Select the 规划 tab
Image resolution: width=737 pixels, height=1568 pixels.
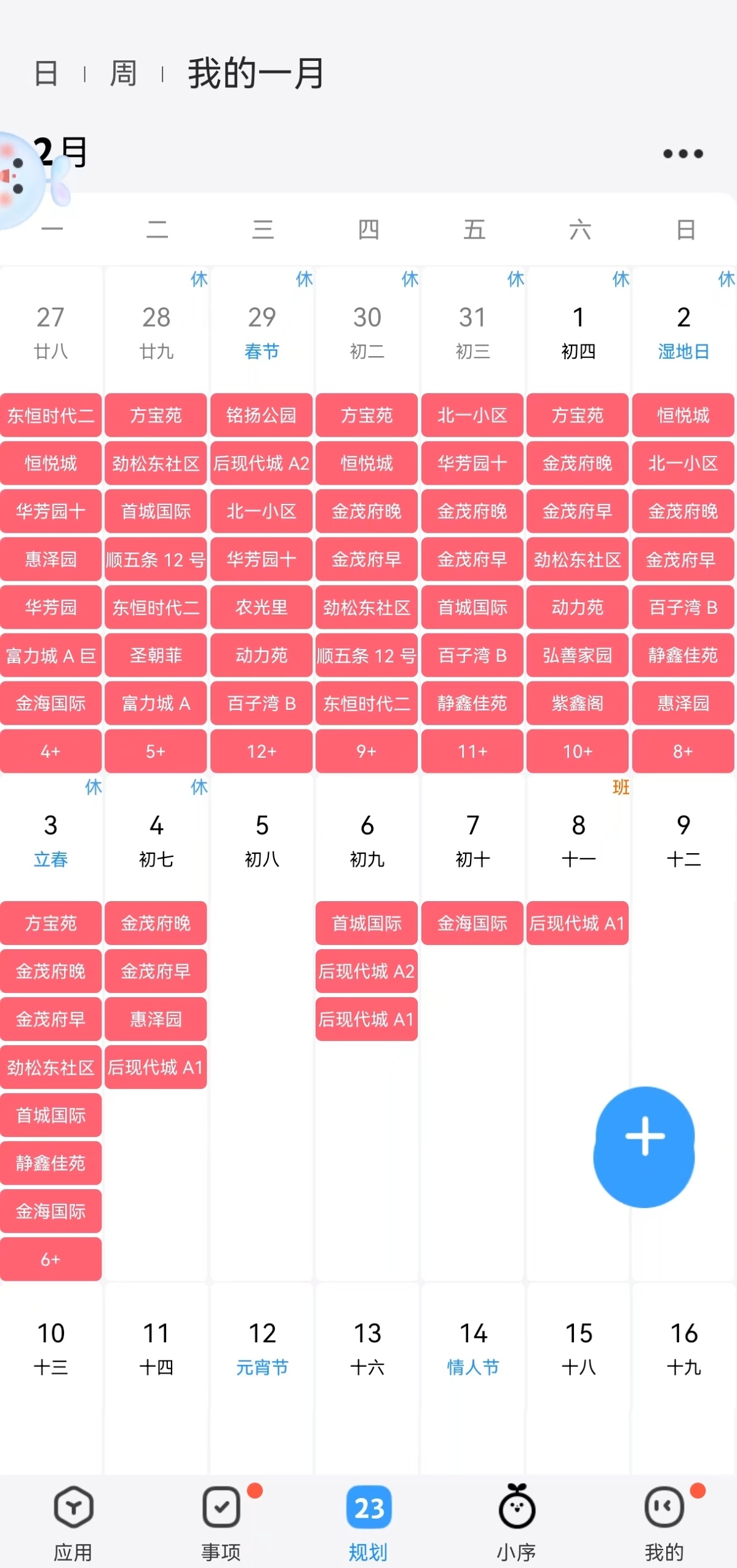[368, 1522]
